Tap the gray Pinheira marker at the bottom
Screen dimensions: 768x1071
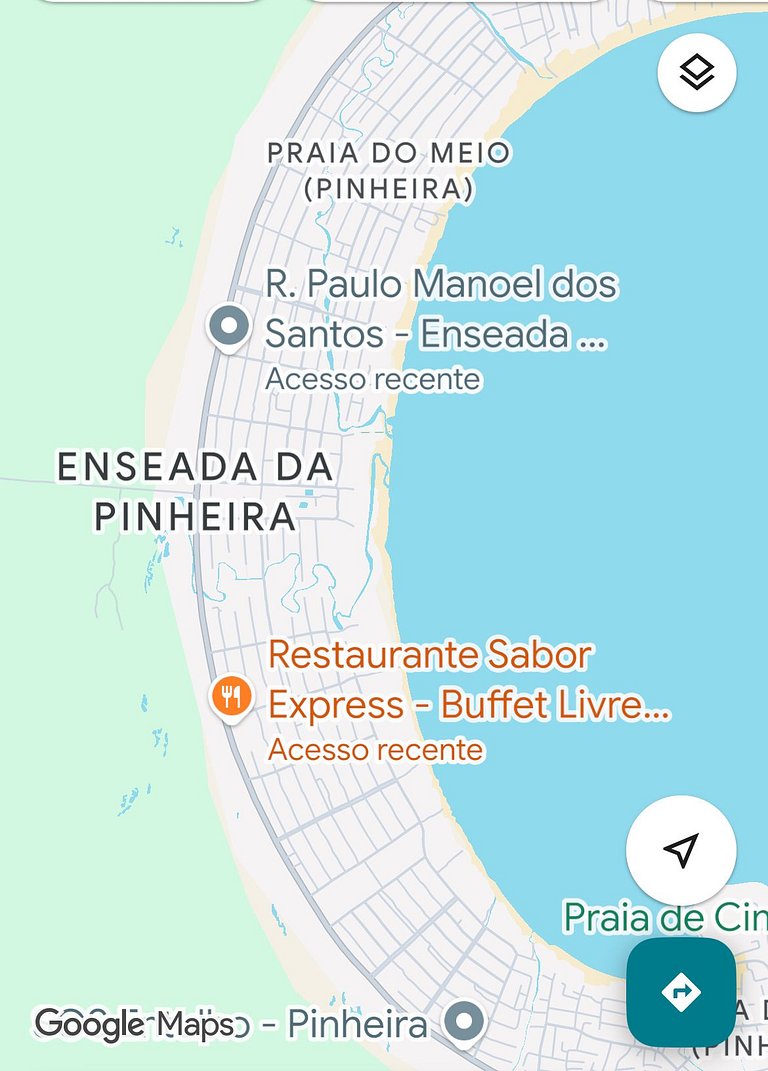(463, 1022)
